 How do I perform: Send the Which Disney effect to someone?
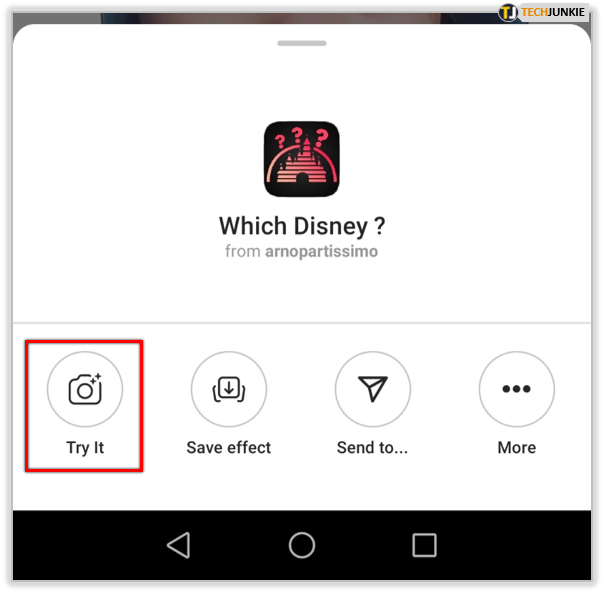[372, 390]
